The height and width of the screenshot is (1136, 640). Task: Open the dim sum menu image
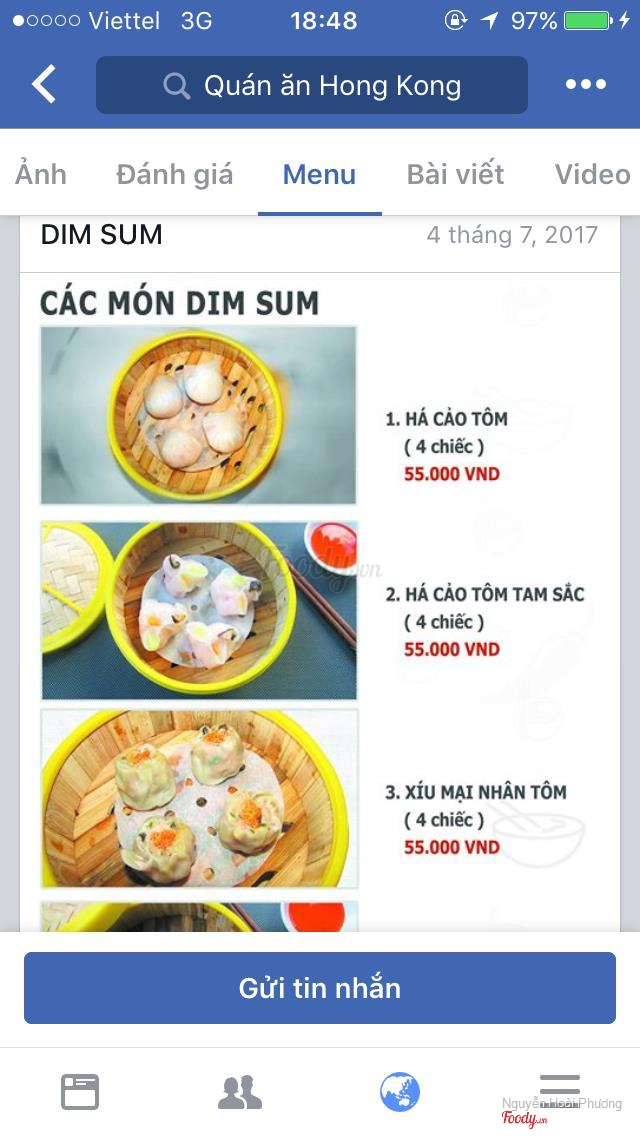[319, 600]
